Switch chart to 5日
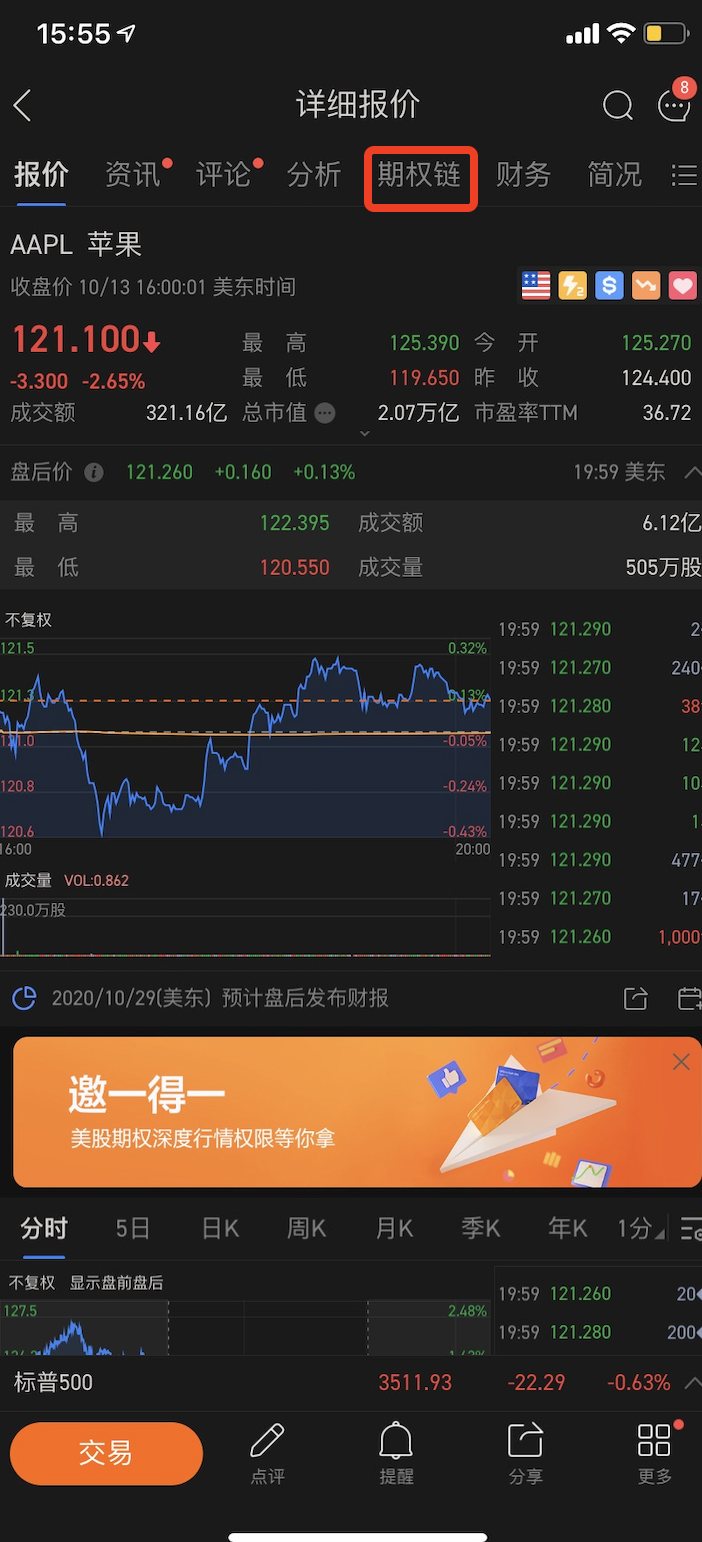 click(x=132, y=1228)
